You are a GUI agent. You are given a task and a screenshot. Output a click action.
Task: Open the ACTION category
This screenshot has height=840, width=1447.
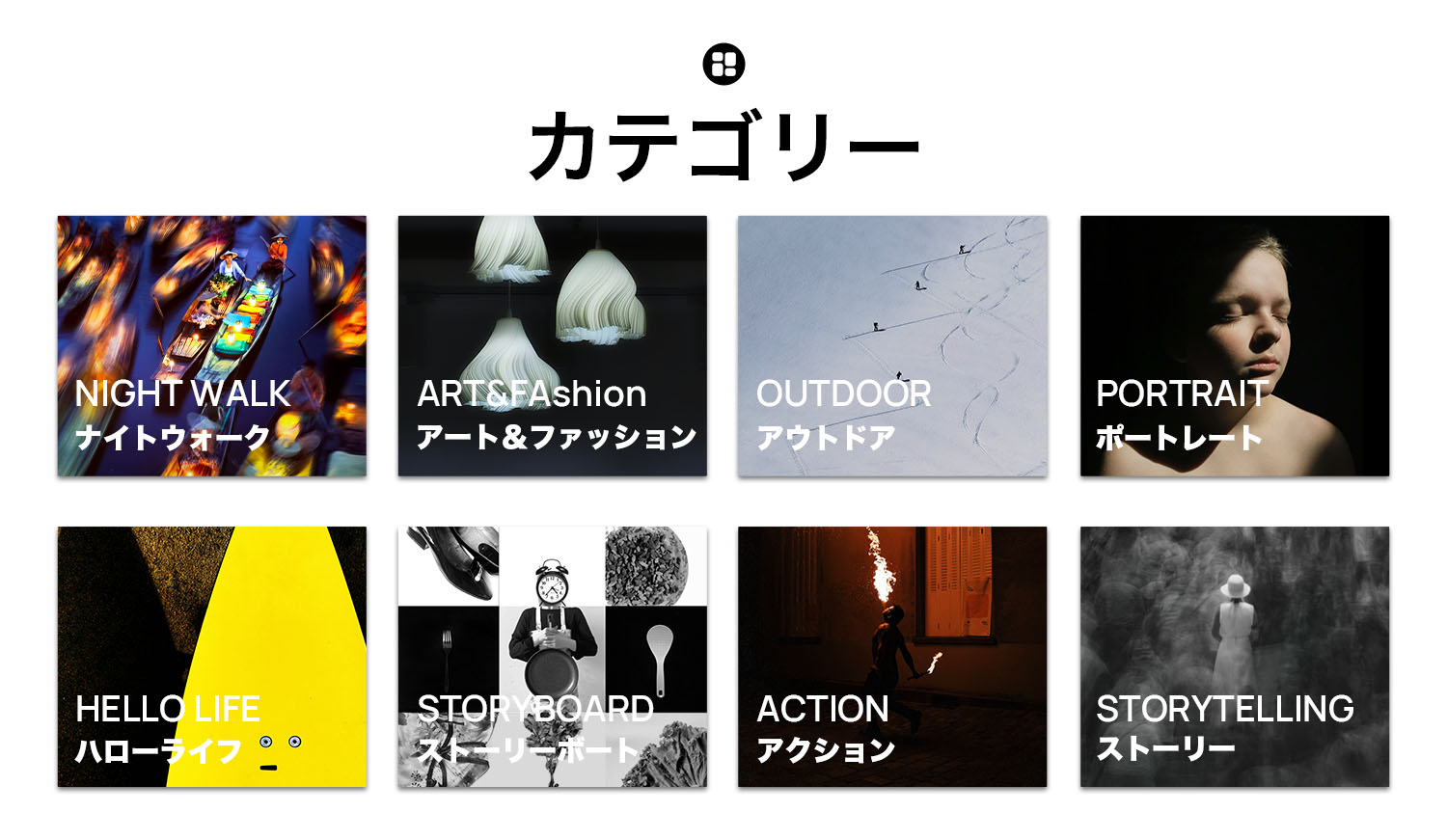[891, 656]
